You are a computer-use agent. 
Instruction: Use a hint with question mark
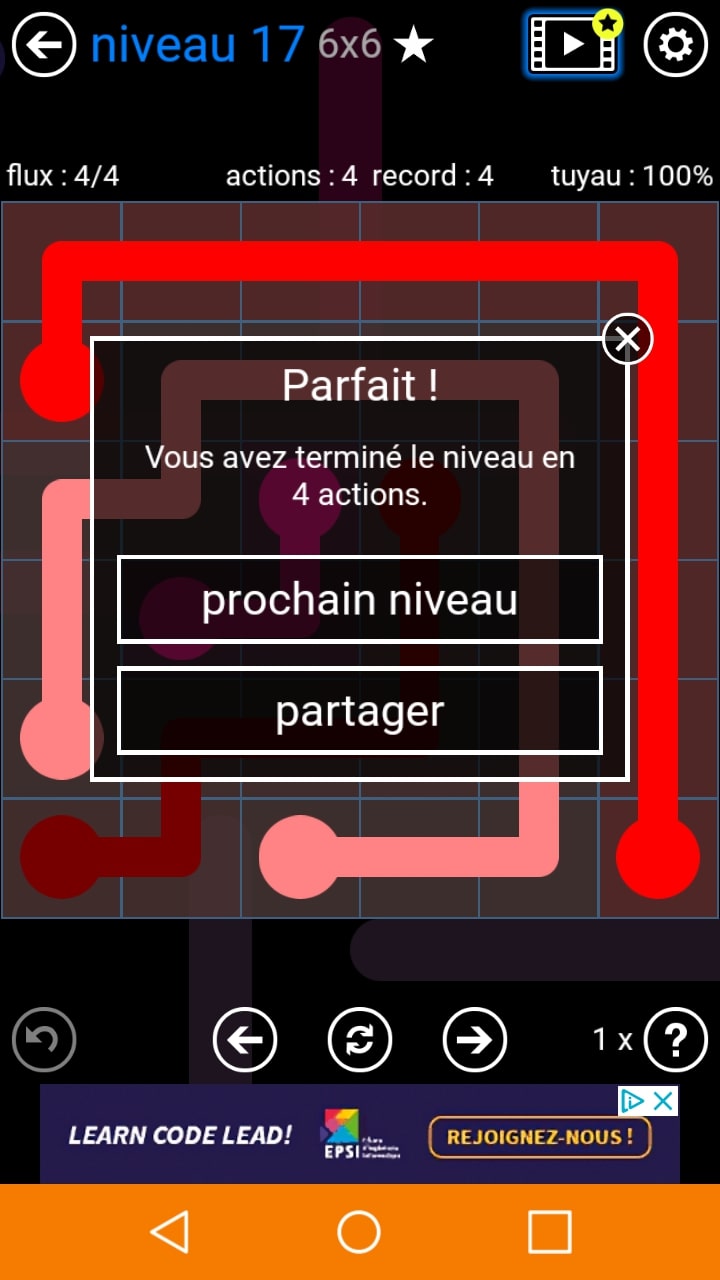tap(675, 1040)
